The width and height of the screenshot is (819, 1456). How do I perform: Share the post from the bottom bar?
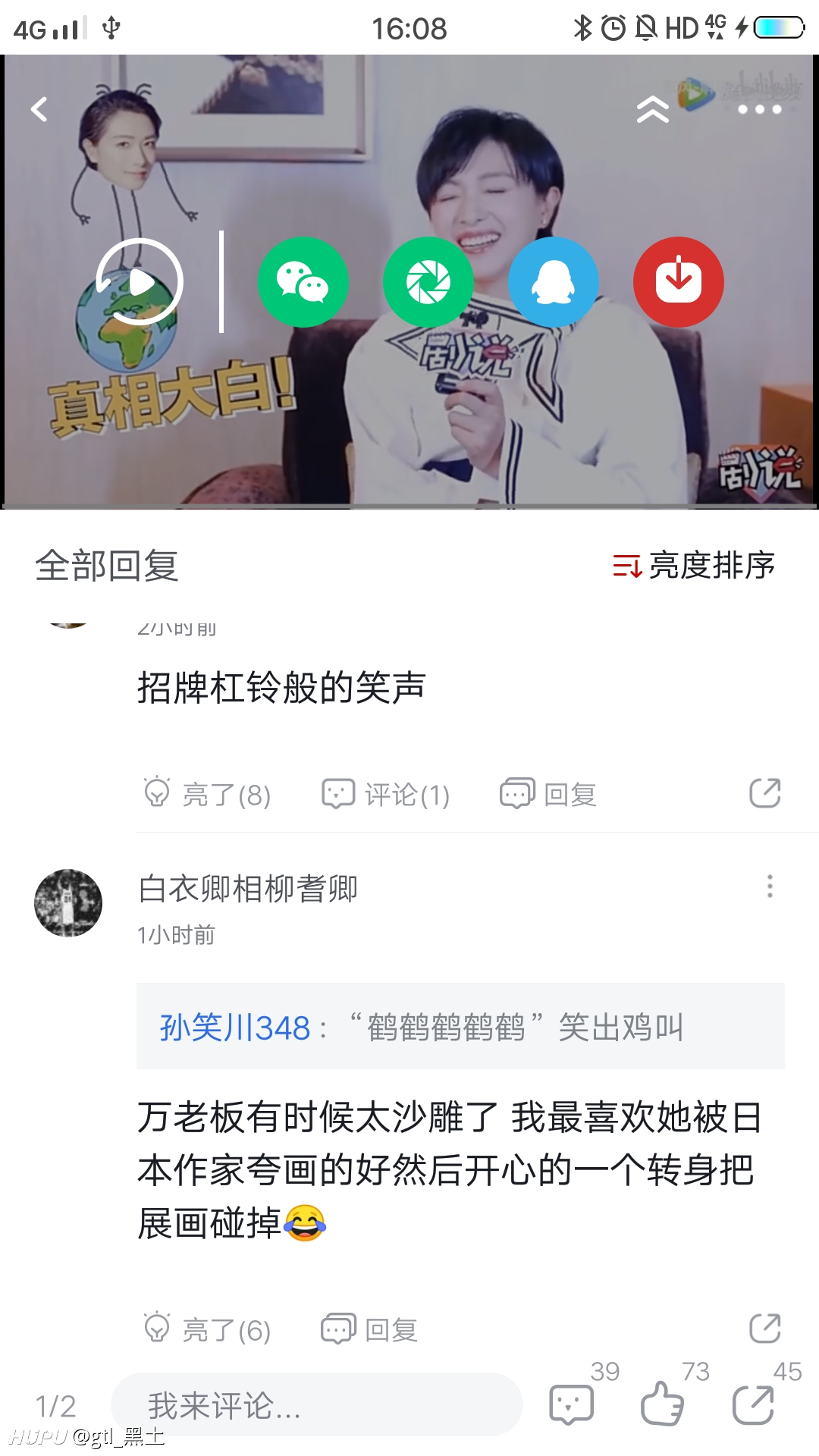pos(753,1404)
